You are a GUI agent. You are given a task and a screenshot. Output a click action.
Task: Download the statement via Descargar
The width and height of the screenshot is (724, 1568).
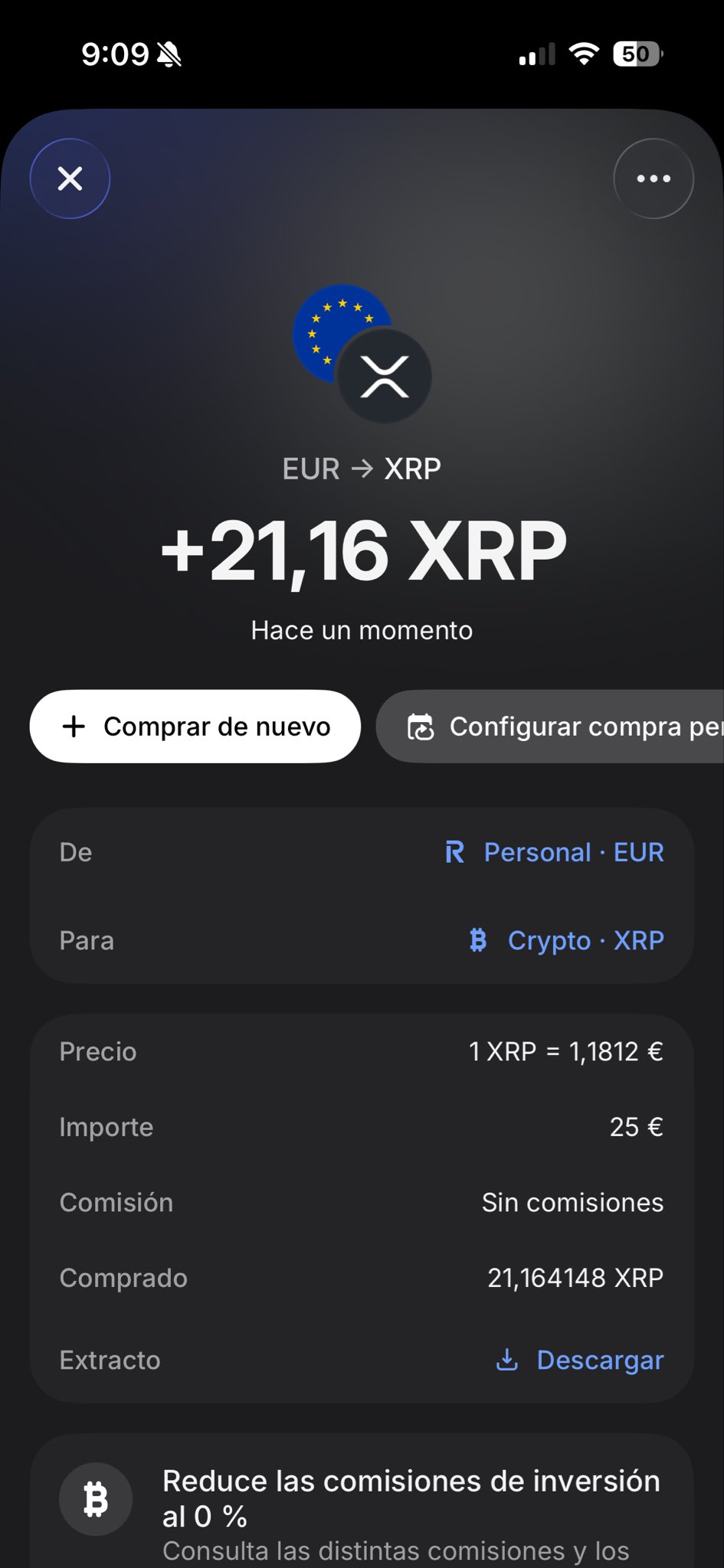tap(581, 1360)
